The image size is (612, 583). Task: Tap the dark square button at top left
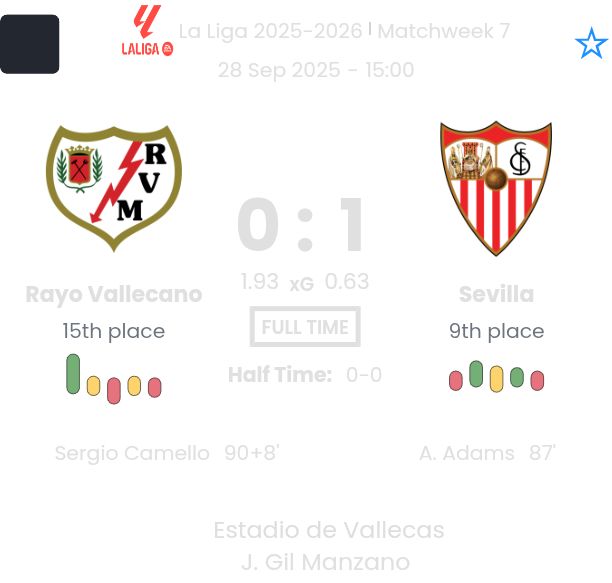(x=30, y=44)
